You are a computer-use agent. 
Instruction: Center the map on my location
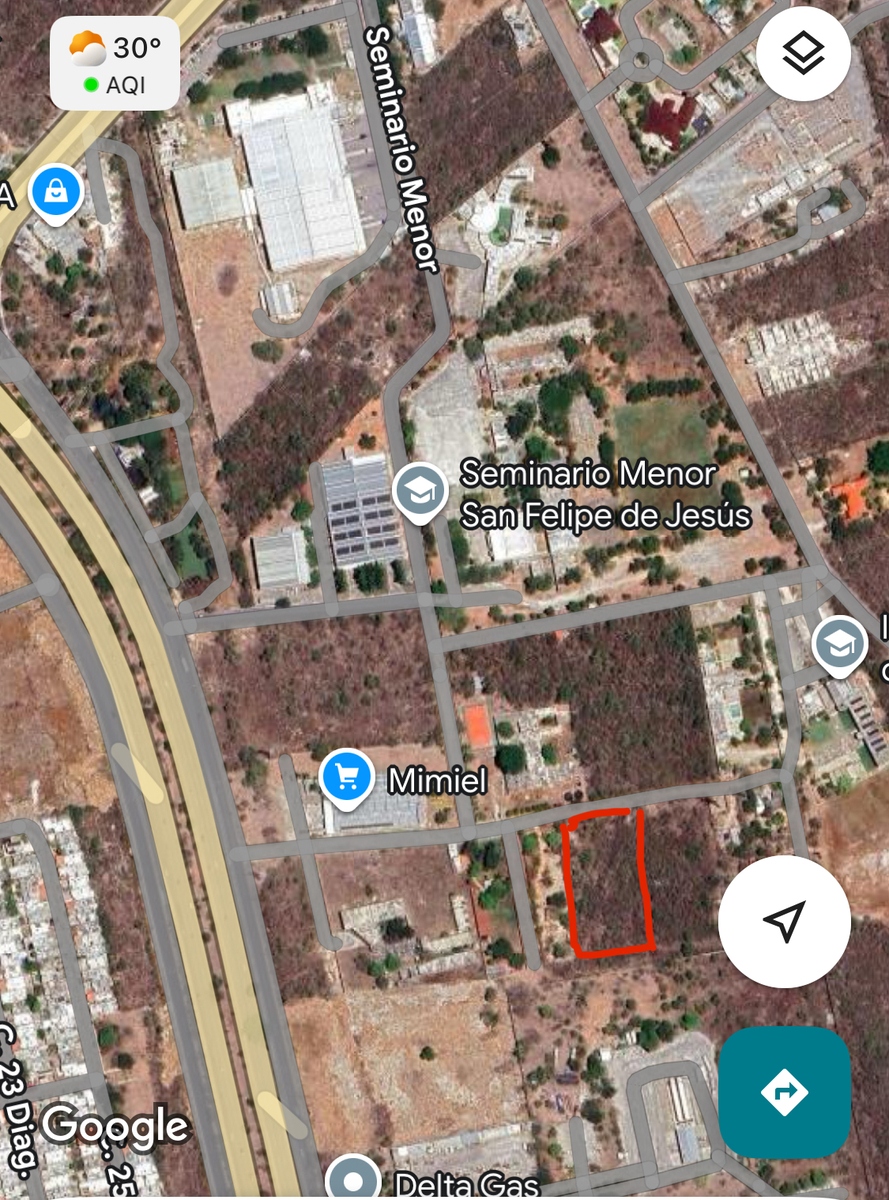point(784,921)
